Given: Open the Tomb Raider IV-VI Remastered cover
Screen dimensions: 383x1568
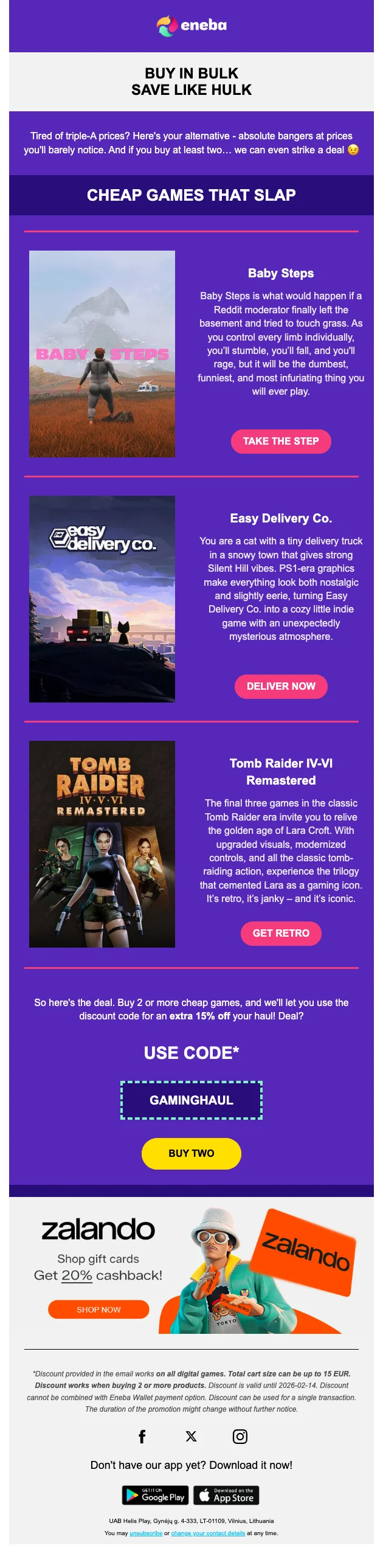Looking at the screenshot, I should pos(102,844).
